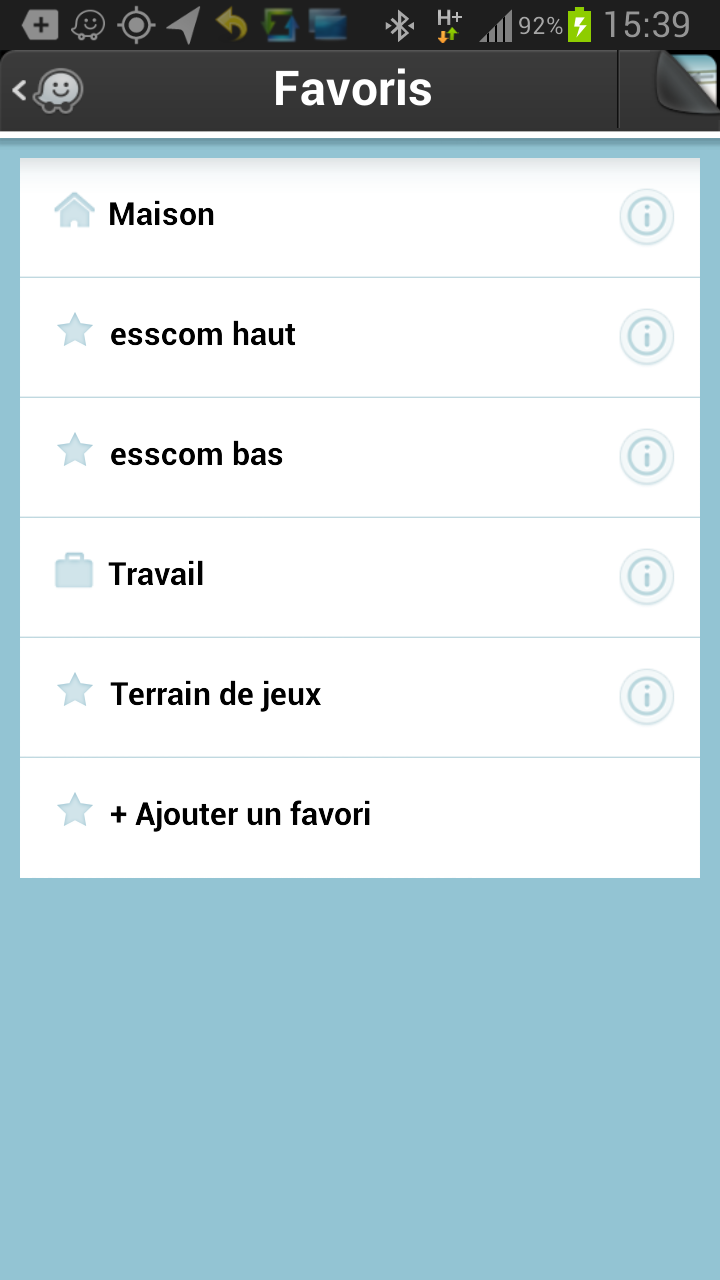Open the Travail favorite
Screen dimensions: 720x1280
[300, 574]
